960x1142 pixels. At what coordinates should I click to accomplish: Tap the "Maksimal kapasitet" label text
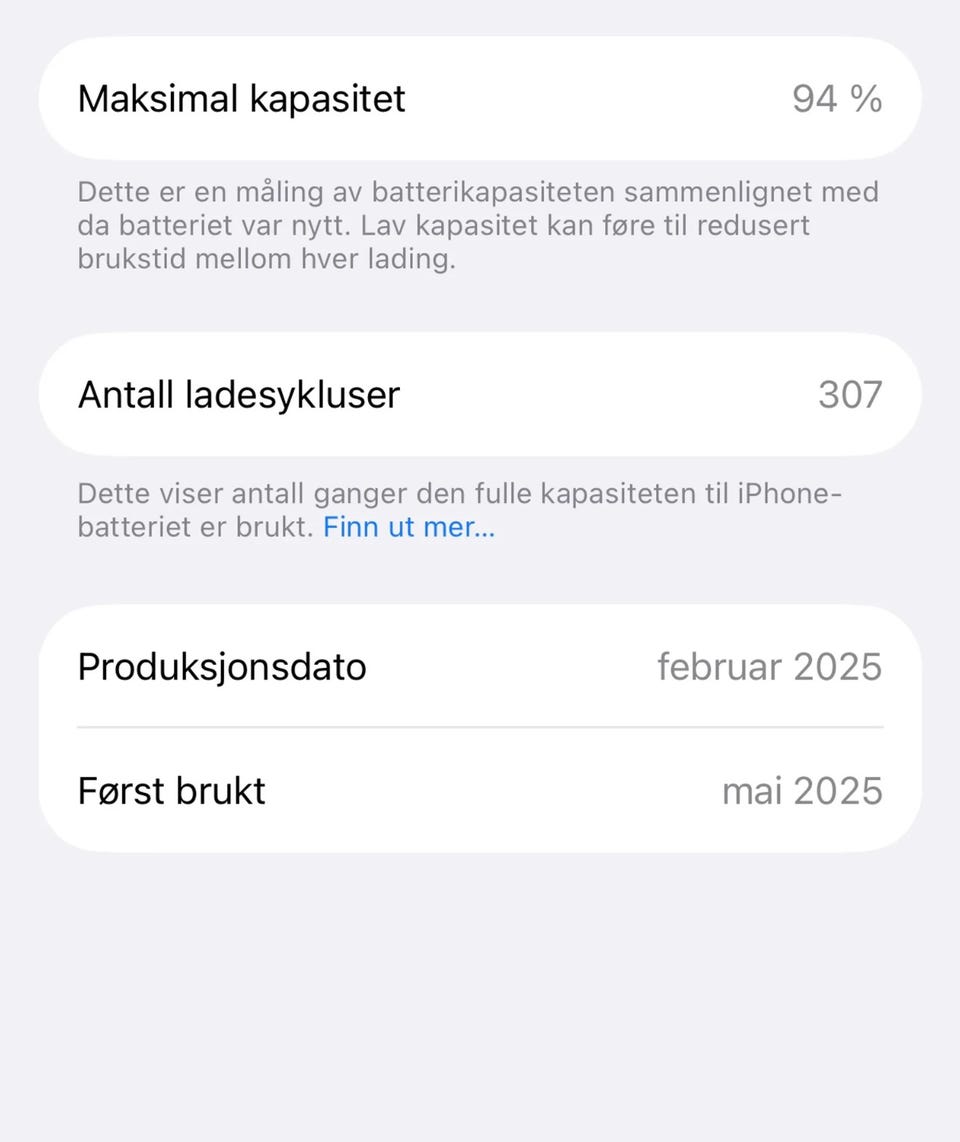click(x=242, y=98)
